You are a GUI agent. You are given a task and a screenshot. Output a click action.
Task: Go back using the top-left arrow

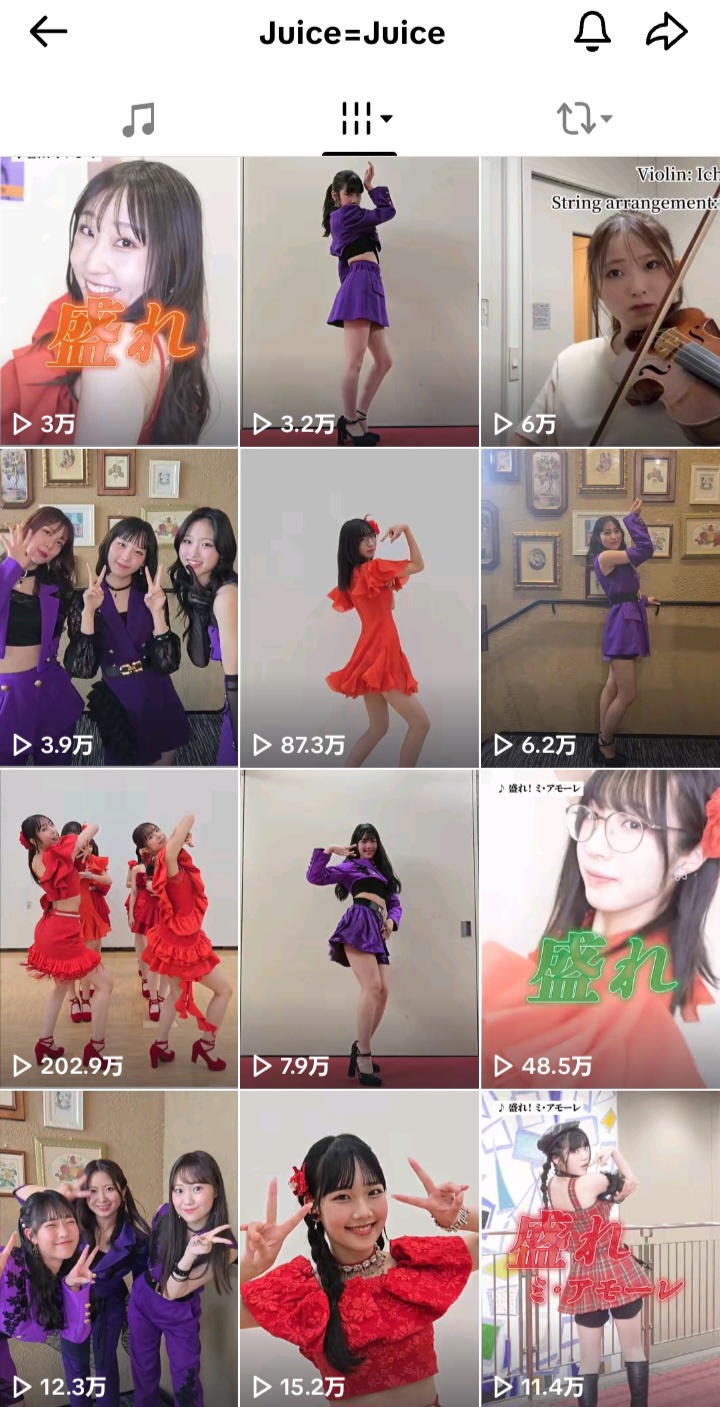click(x=48, y=33)
